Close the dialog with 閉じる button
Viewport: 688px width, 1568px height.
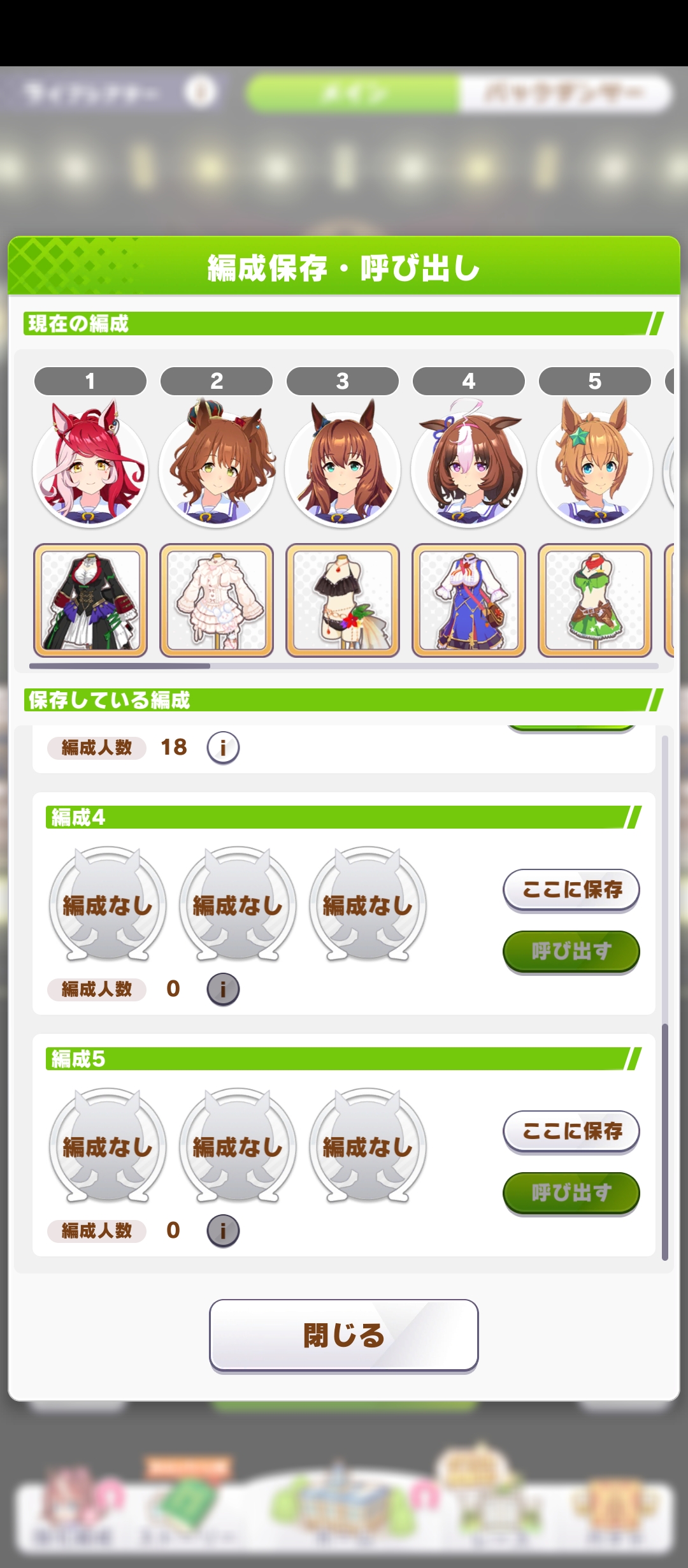pyautogui.click(x=343, y=1335)
